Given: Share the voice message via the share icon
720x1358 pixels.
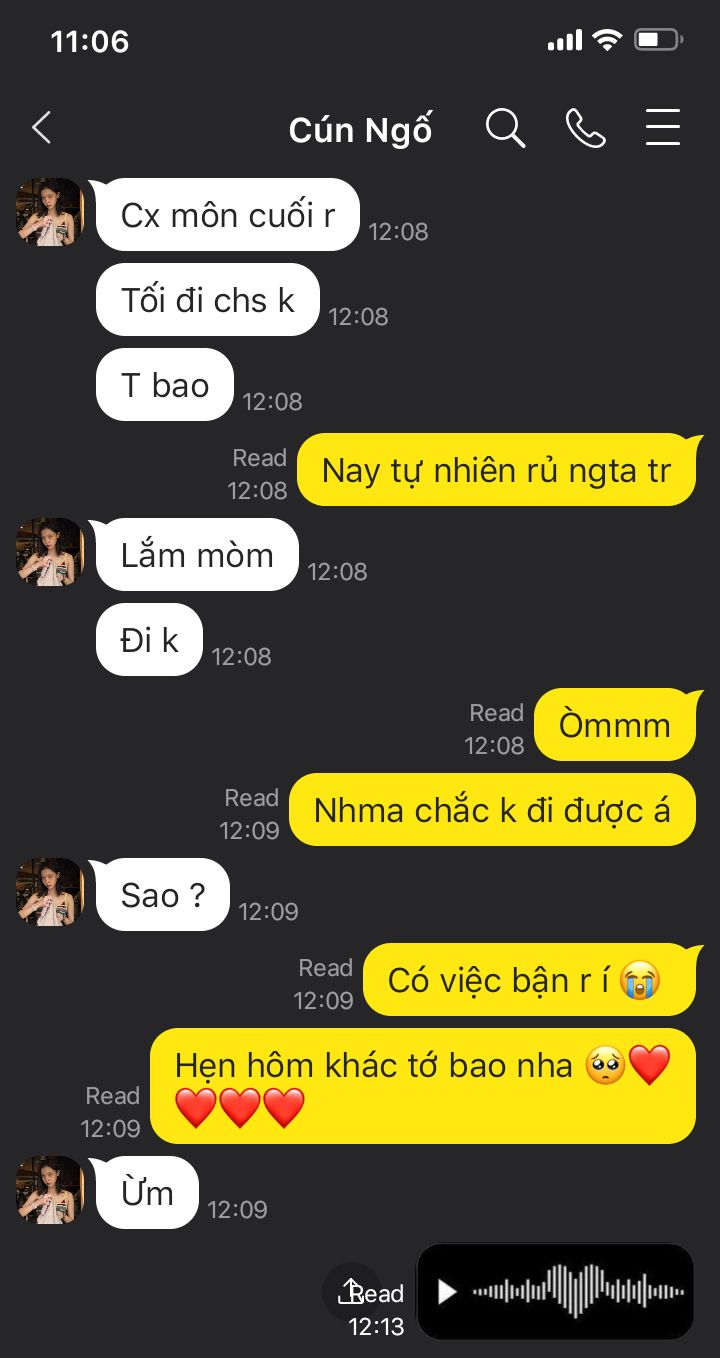Looking at the screenshot, I should (x=350, y=1291).
